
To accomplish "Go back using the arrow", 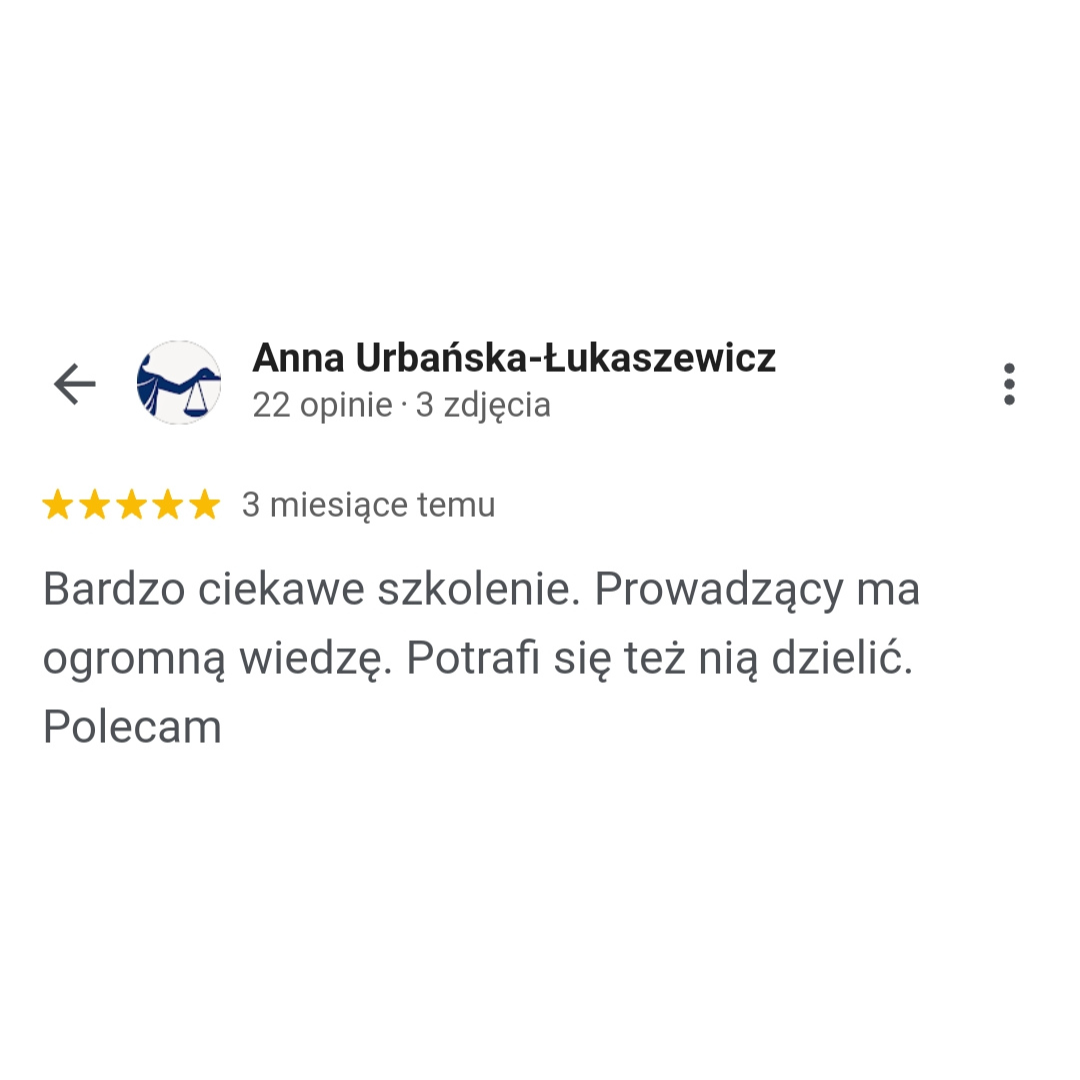I will coord(74,383).
